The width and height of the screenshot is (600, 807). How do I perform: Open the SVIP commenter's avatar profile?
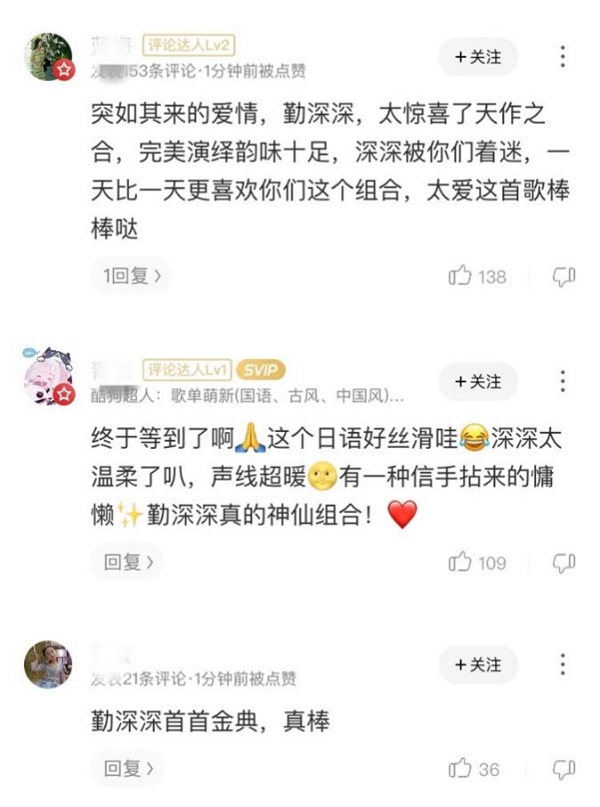[x=46, y=380]
